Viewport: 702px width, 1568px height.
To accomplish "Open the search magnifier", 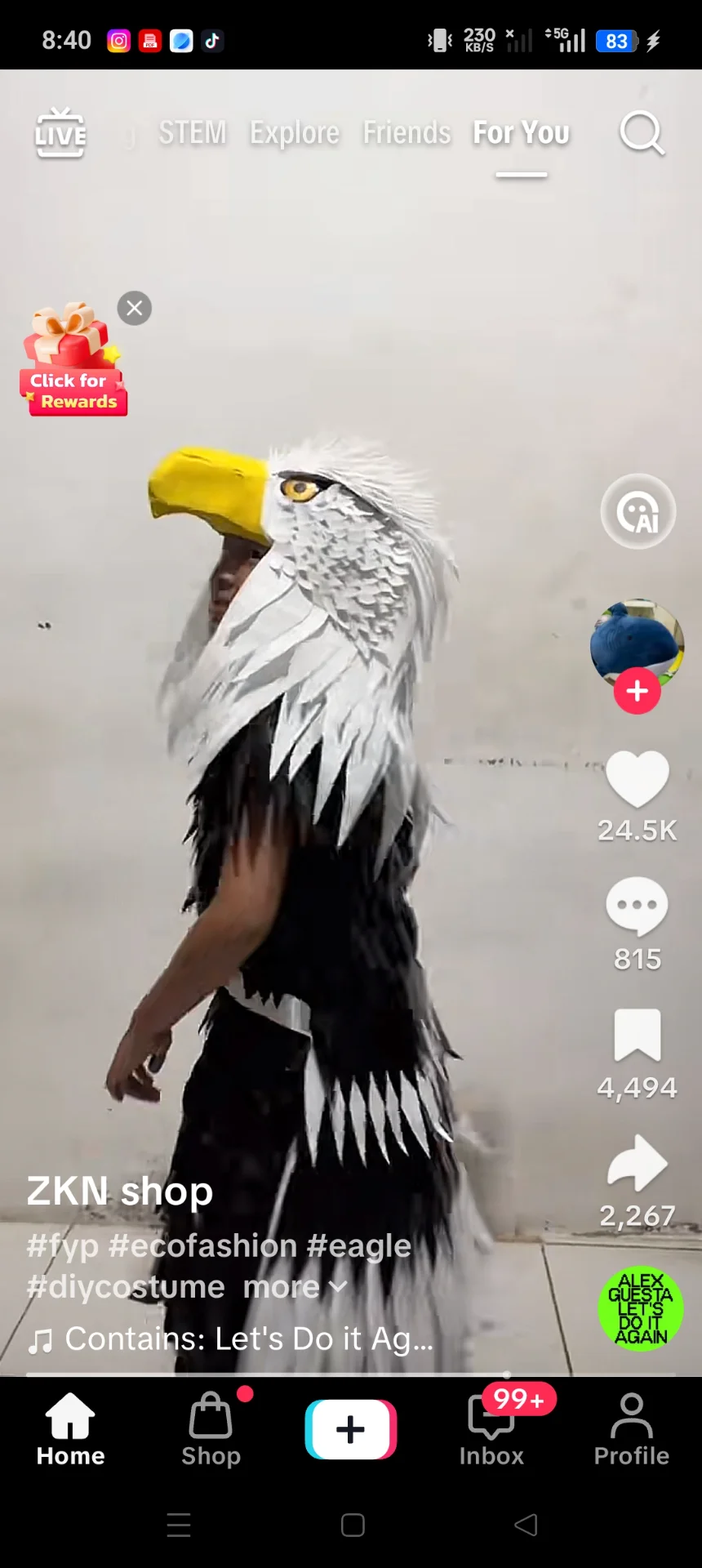I will tap(642, 132).
